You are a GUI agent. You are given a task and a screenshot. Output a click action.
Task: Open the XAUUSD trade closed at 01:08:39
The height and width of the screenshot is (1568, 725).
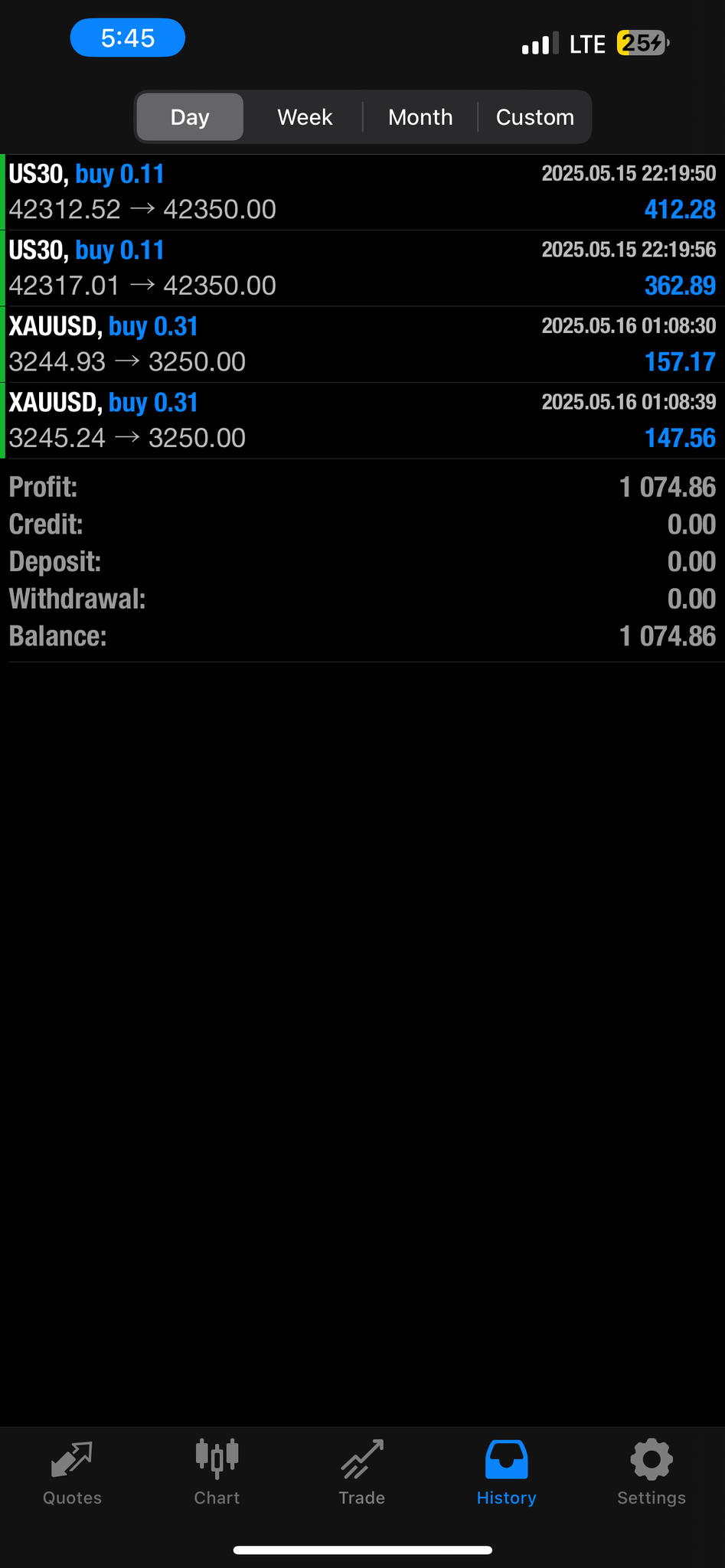[362, 420]
